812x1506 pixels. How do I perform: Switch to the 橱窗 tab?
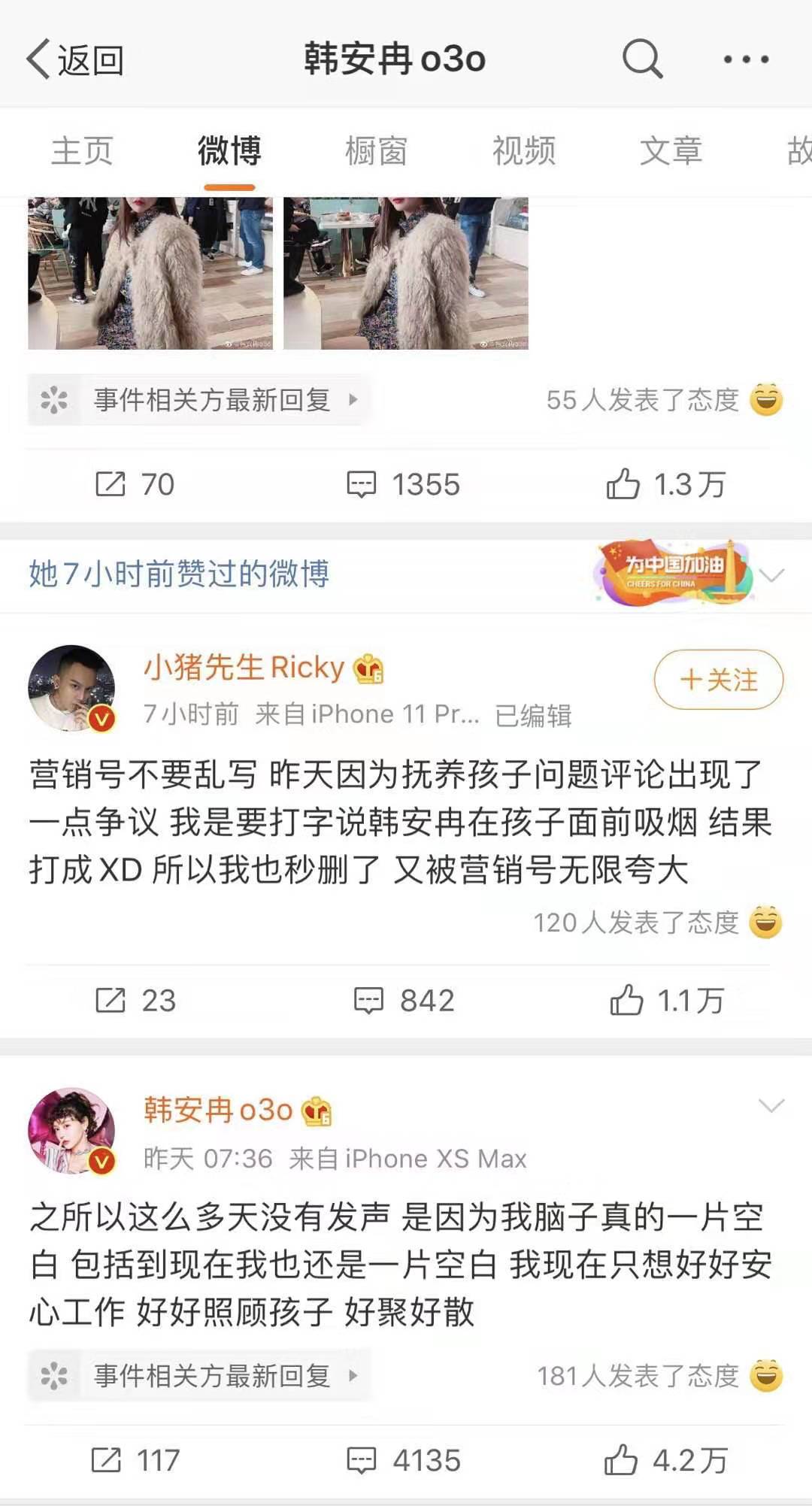point(376,151)
